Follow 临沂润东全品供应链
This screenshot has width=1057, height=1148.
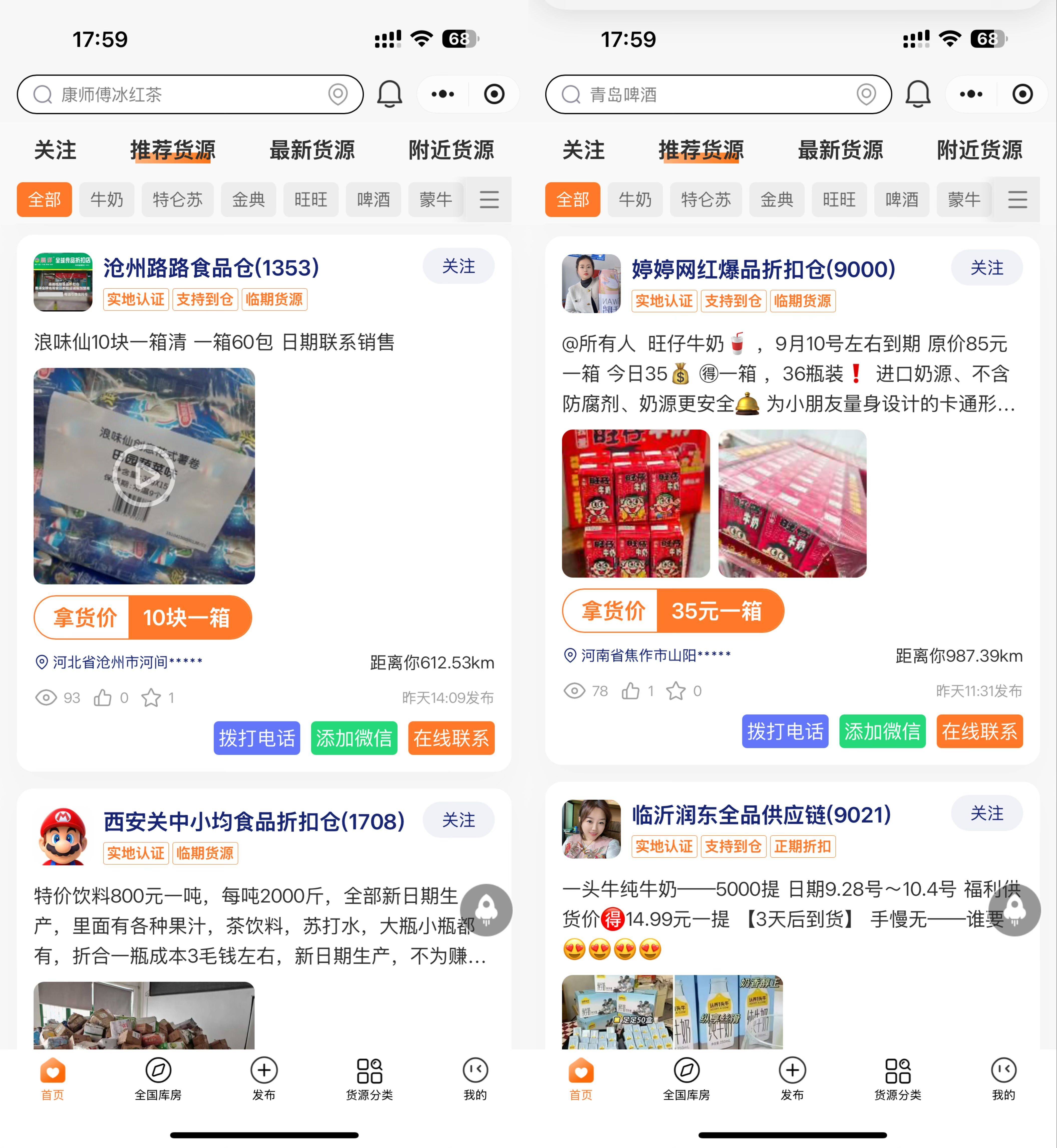click(987, 813)
